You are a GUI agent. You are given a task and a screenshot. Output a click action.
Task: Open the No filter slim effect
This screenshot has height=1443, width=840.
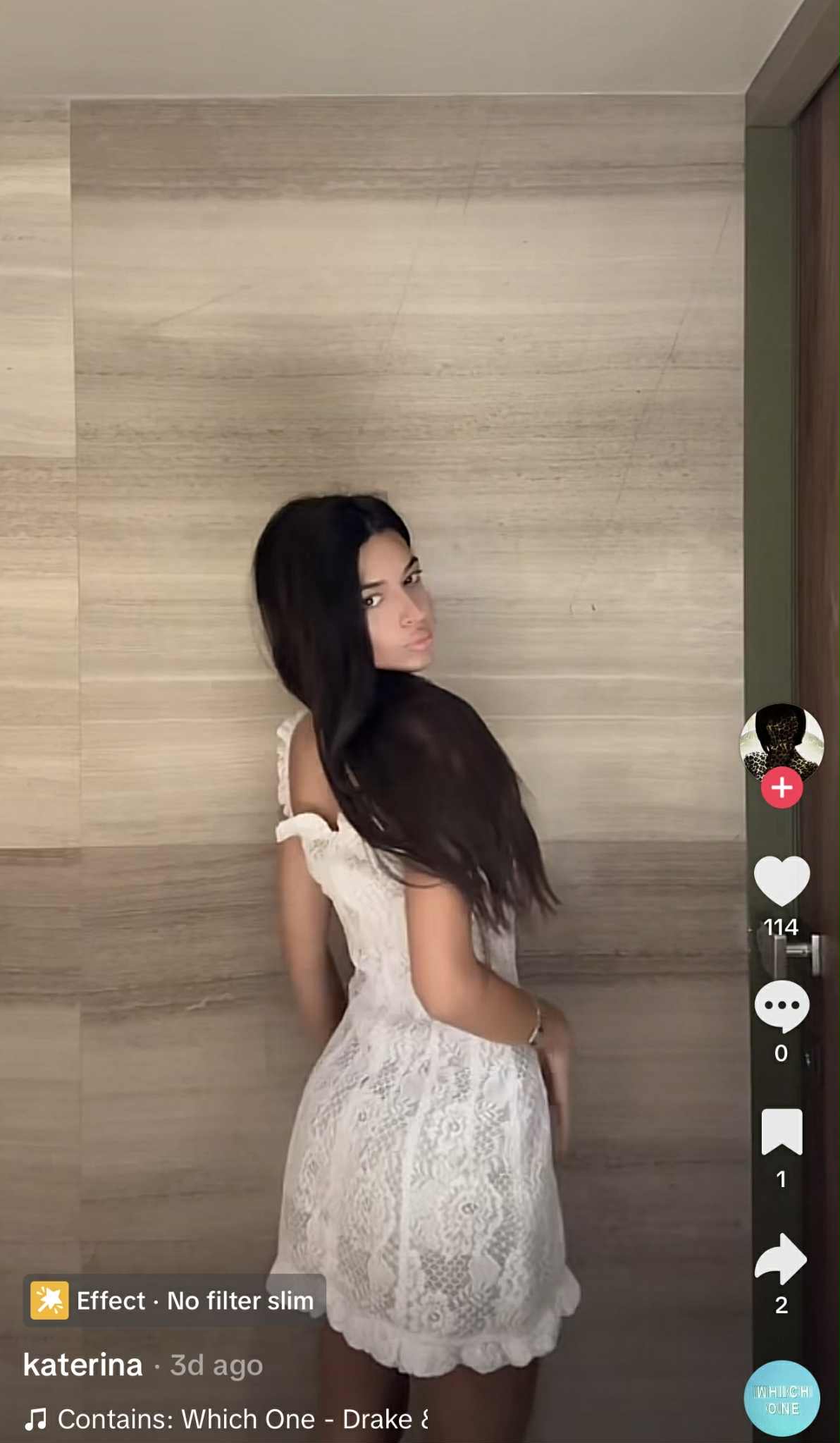175,1301
